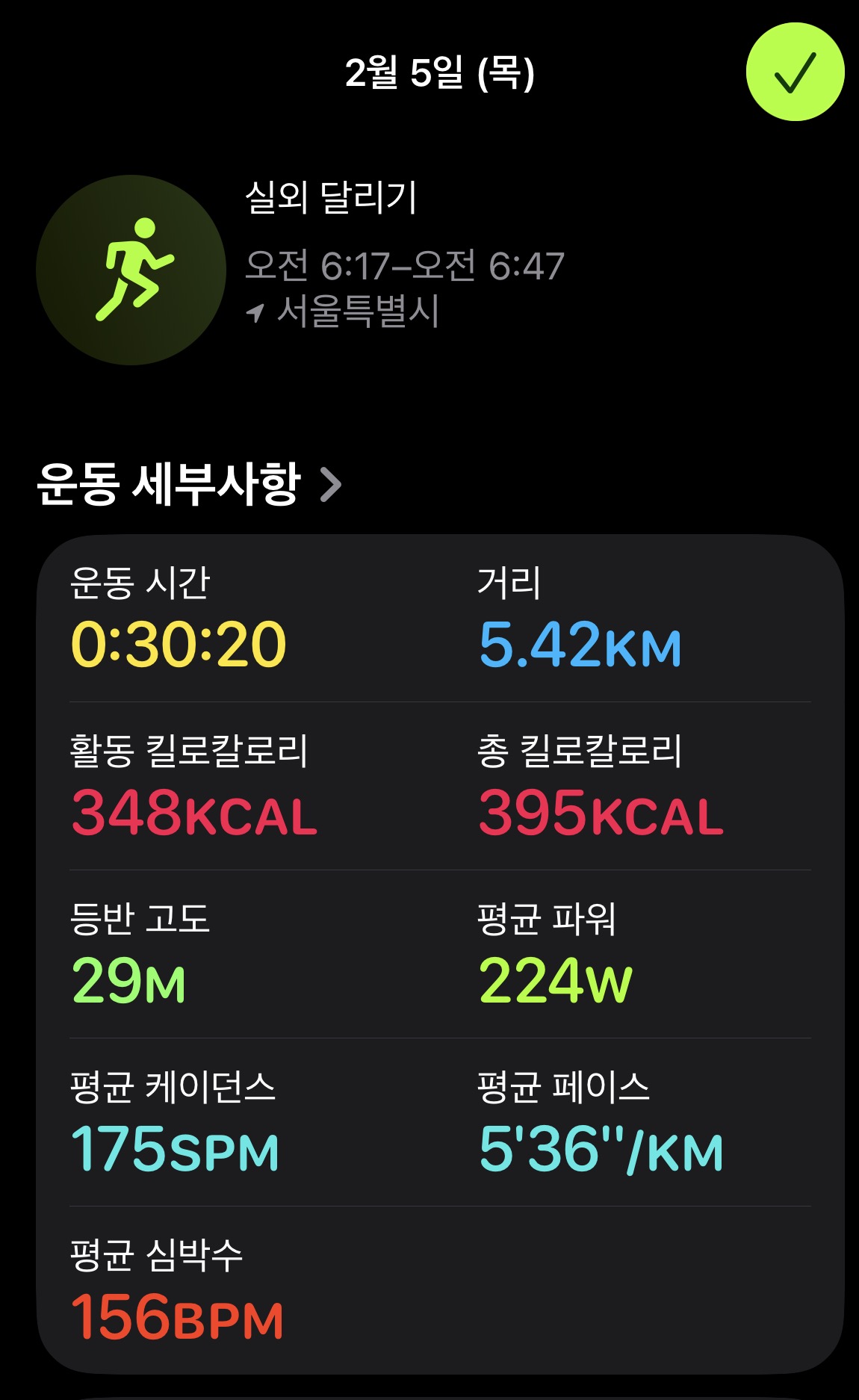Open the workout metrics card
Viewport: 859px width, 1400px height.
pyautogui.click(x=439, y=953)
